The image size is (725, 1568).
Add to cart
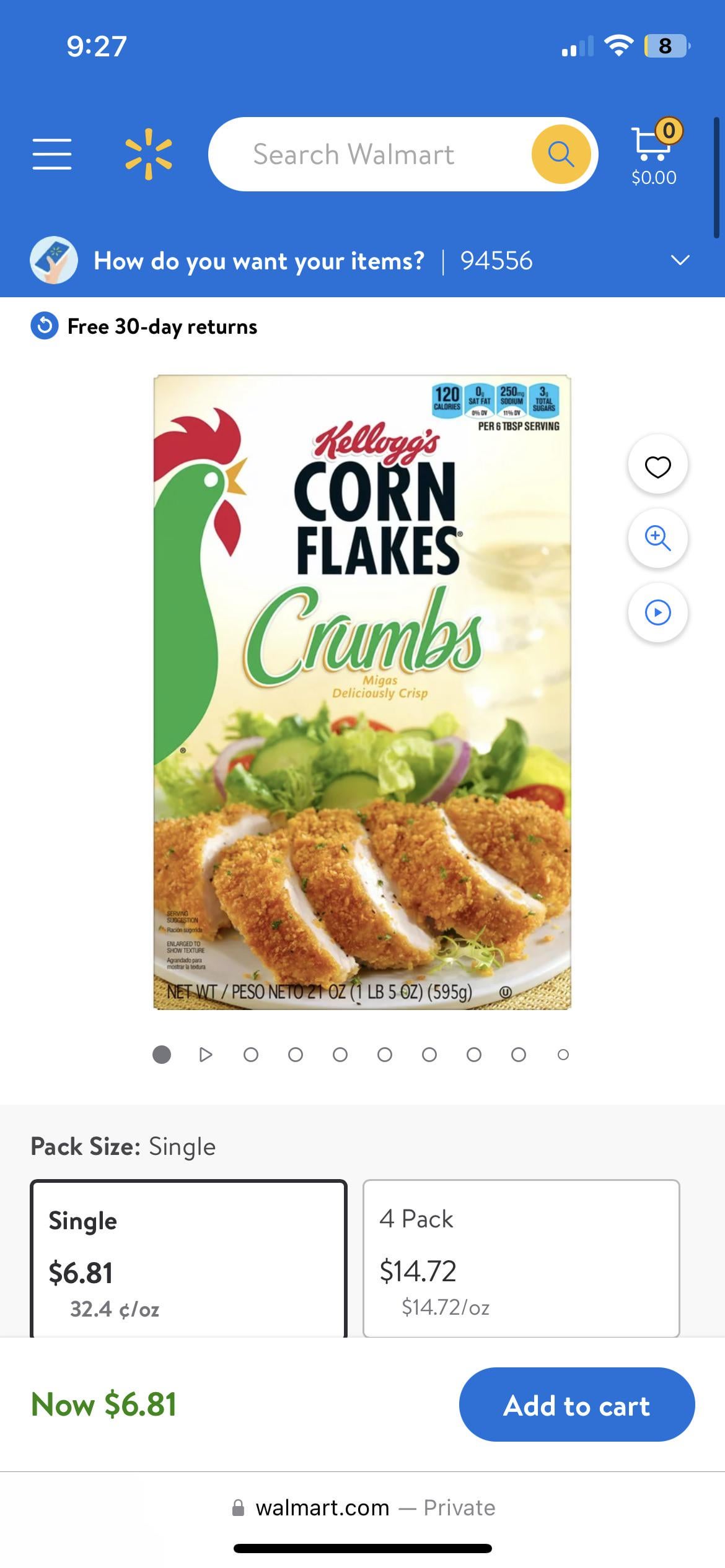tap(577, 1405)
